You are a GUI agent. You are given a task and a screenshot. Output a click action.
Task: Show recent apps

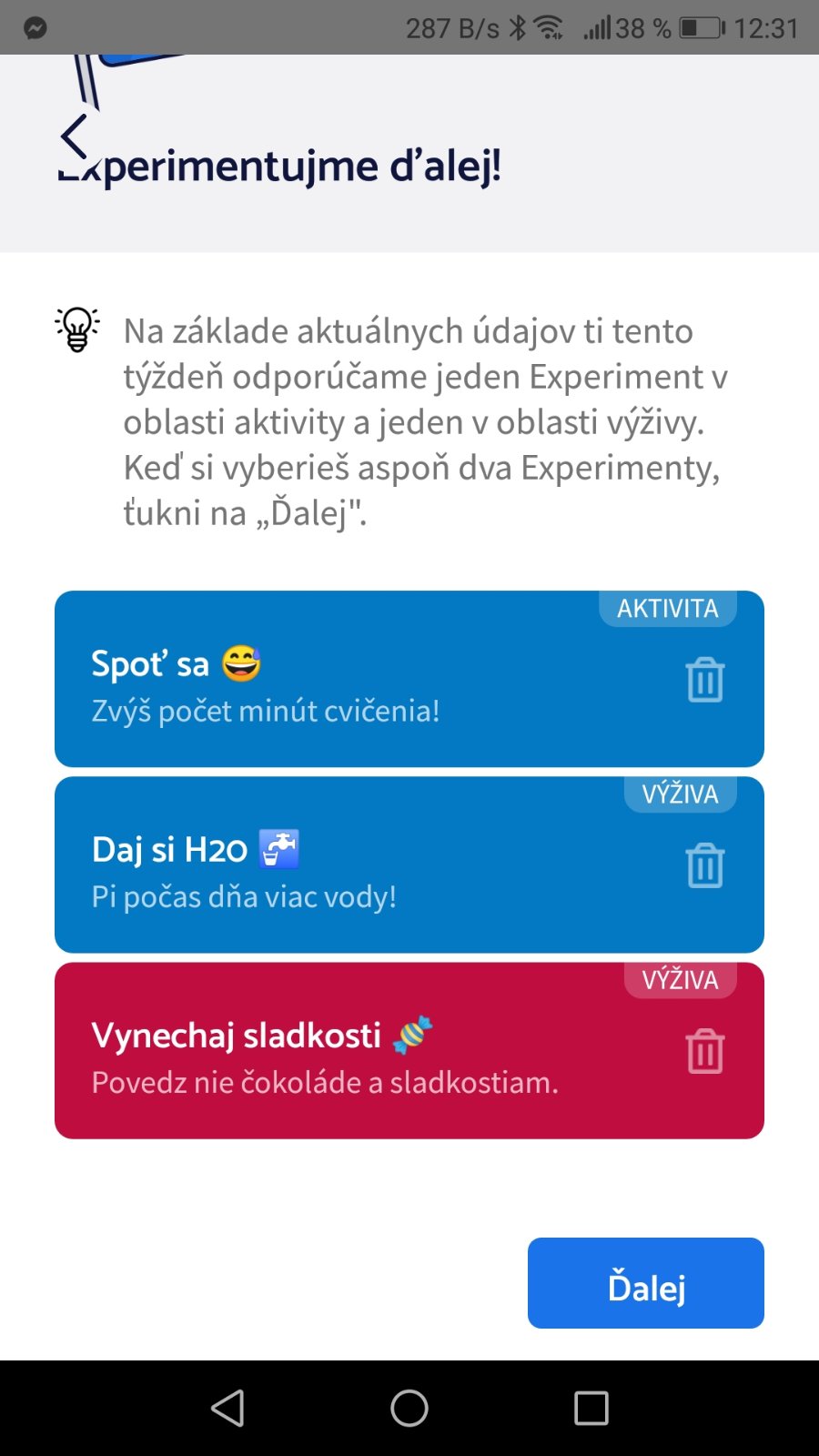pyautogui.click(x=591, y=1409)
